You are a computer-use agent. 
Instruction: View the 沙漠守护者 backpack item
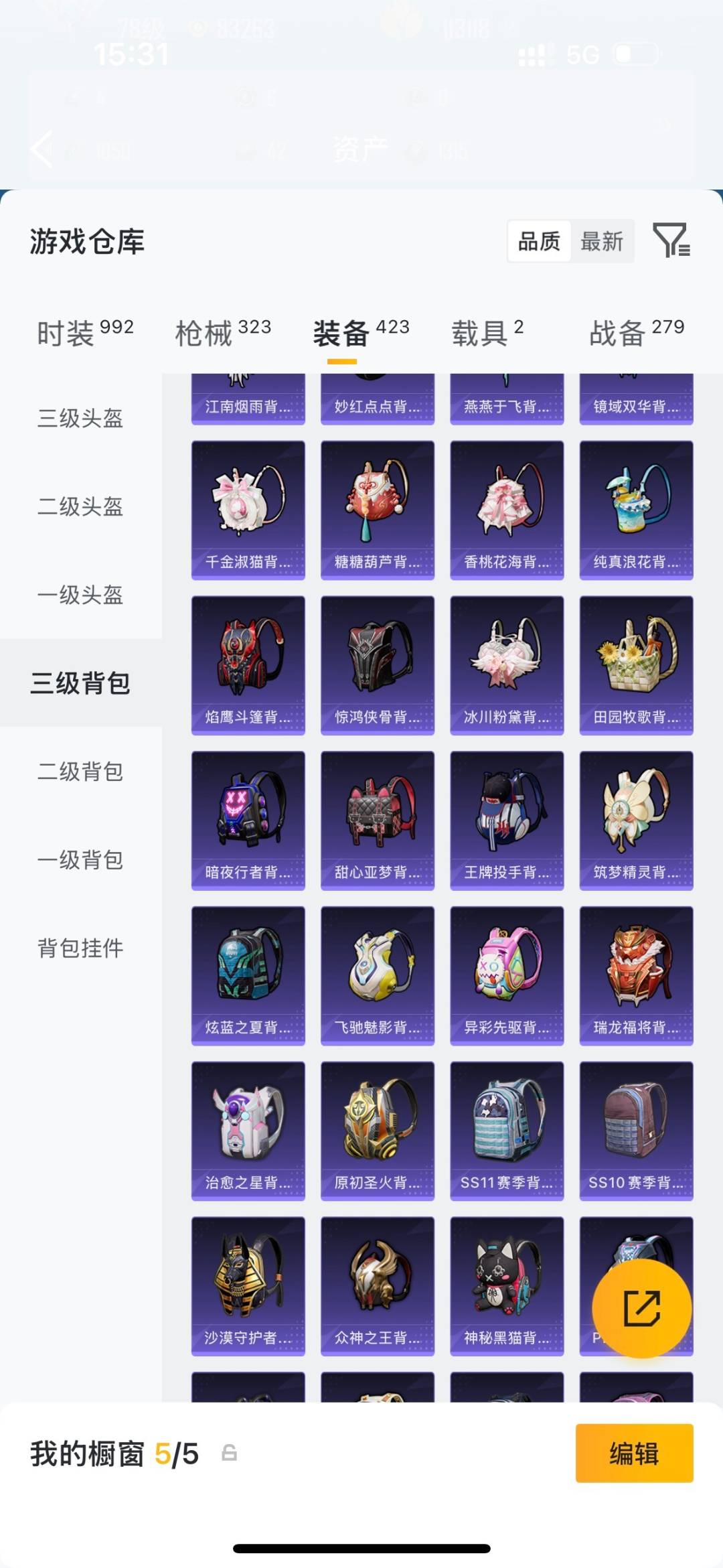click(x=248, y=1286)
